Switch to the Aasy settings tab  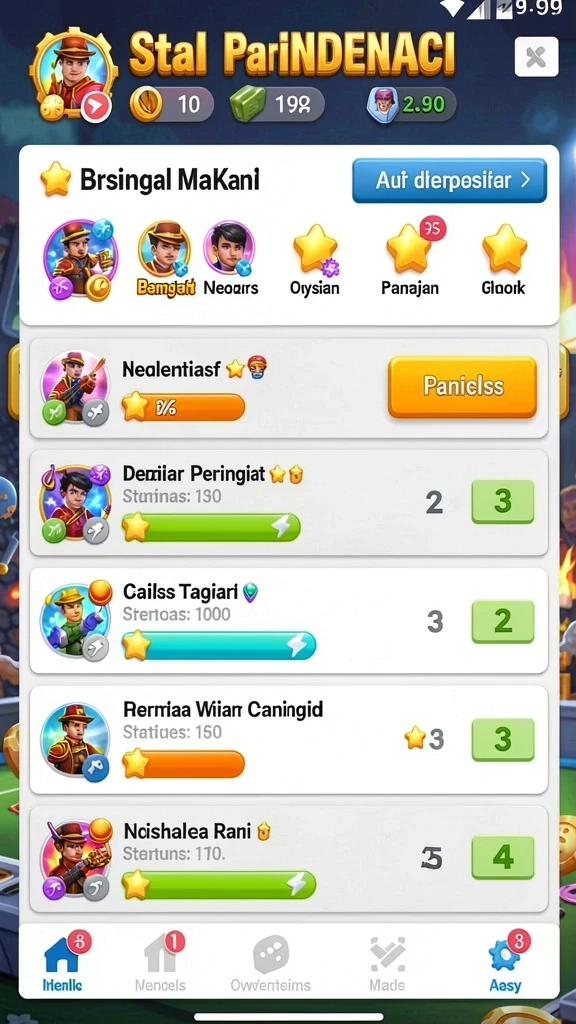(x=506, y=961)
